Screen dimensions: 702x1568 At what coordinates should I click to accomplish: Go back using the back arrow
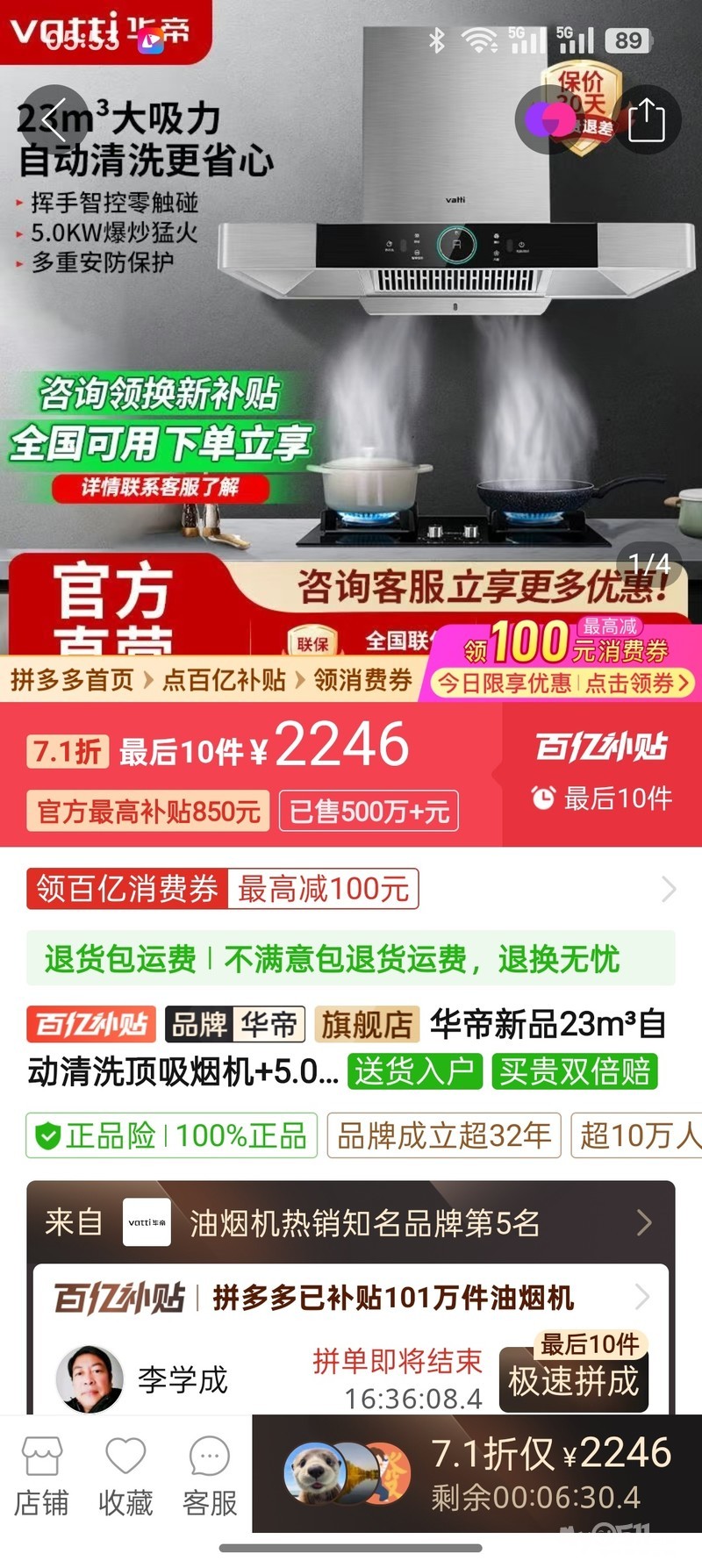coord(54,120)
